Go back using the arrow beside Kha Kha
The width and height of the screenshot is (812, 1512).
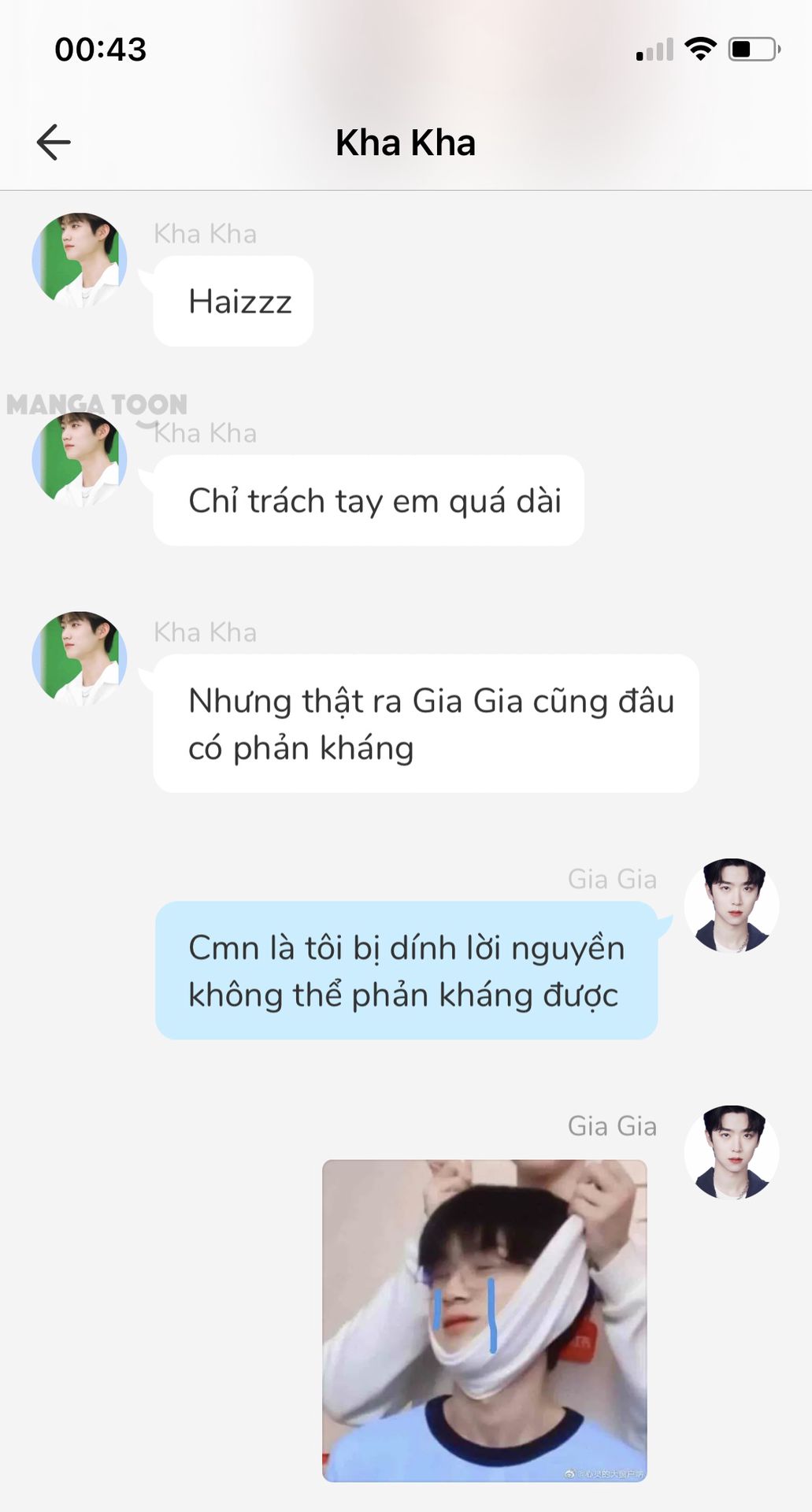(54, 143)
